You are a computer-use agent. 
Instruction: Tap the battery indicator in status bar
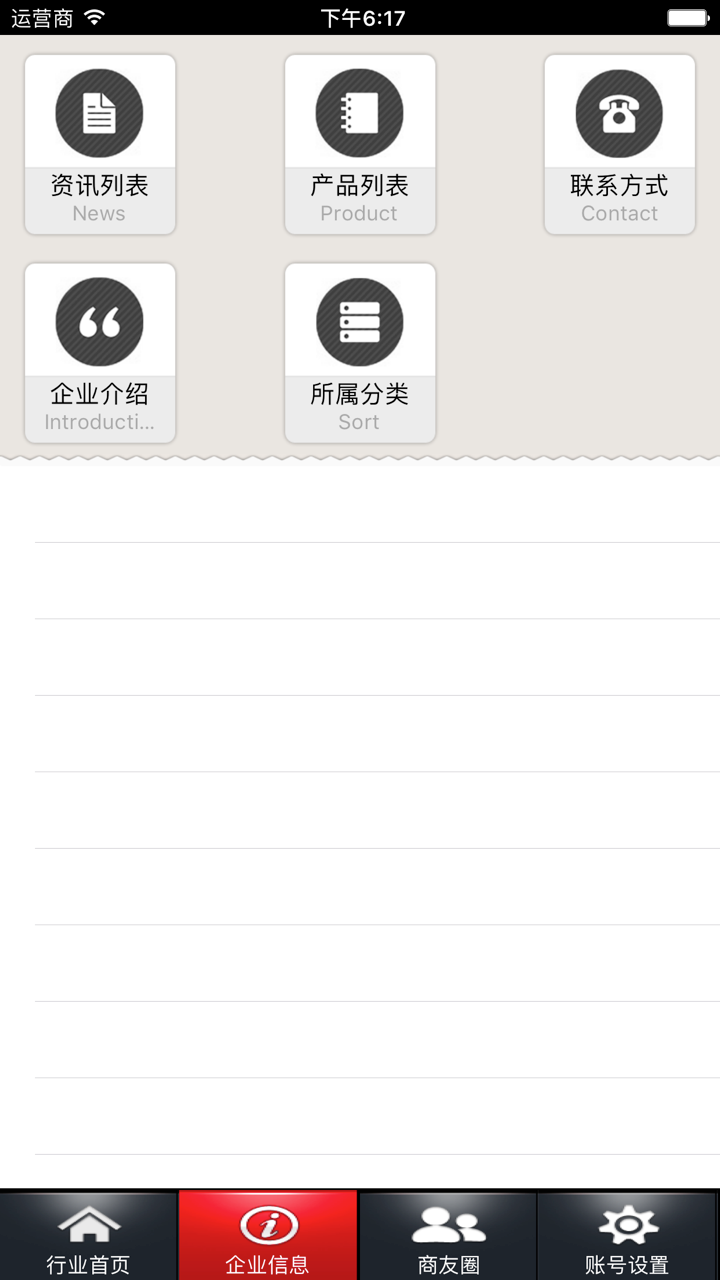pos(688,16)
